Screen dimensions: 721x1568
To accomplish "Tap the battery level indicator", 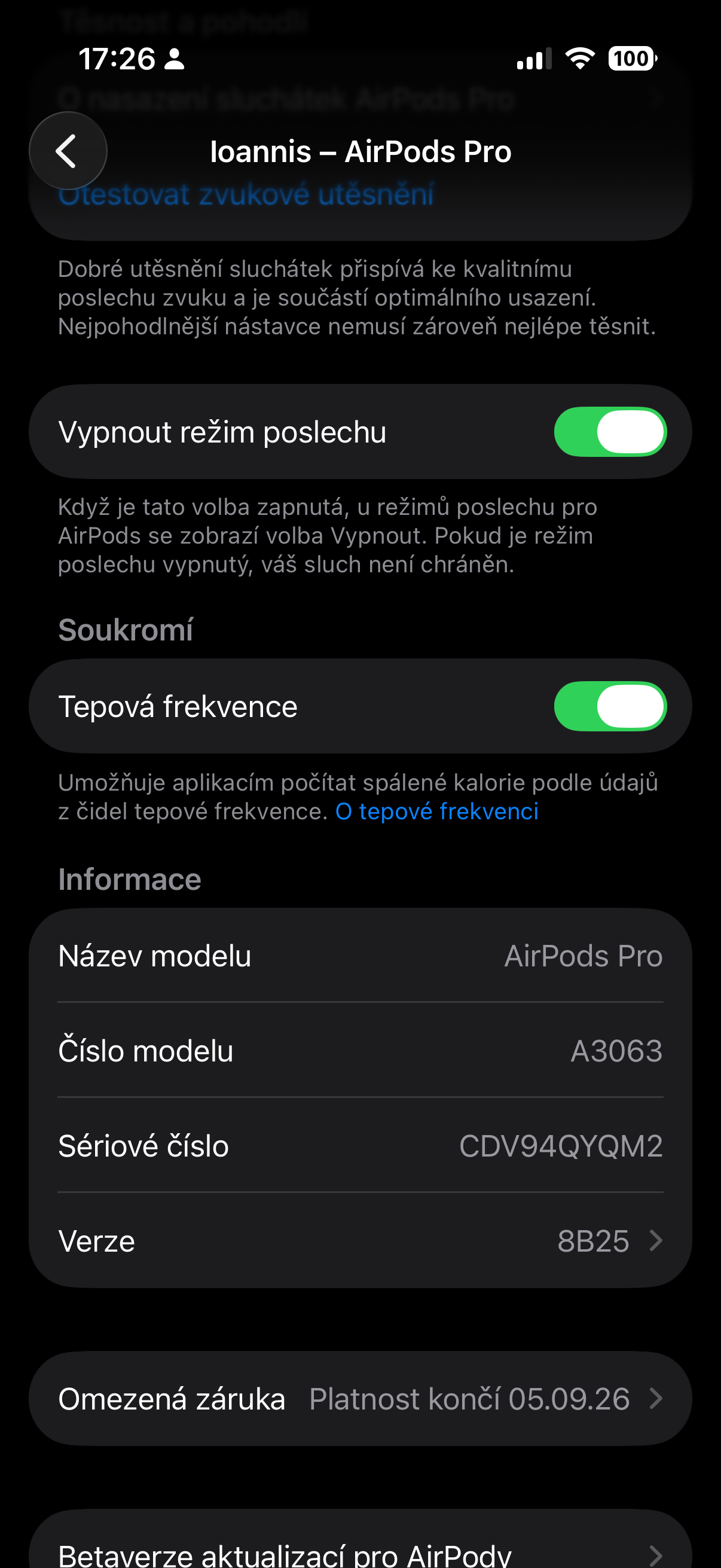I will (x=630, y=59).
